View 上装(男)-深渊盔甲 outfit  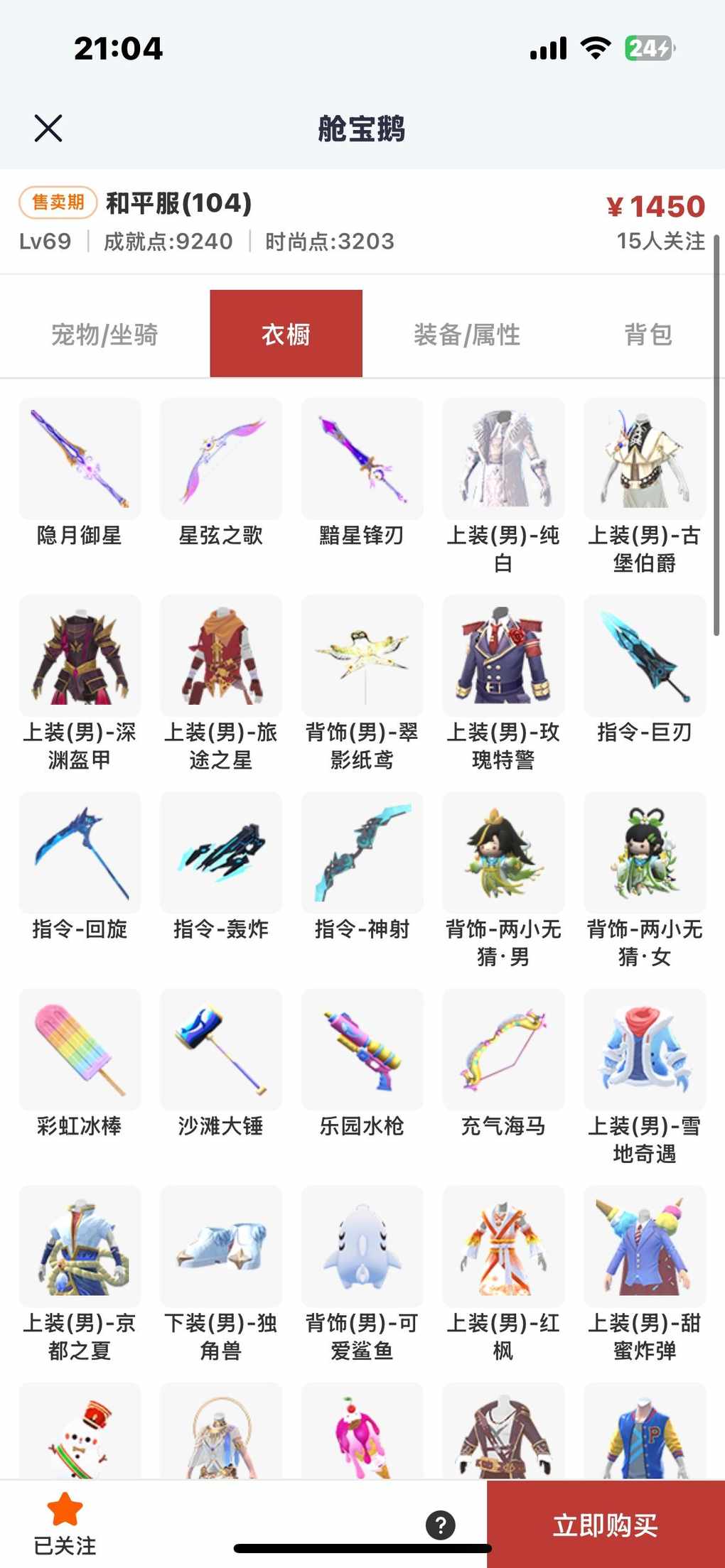tap(80, 656)
